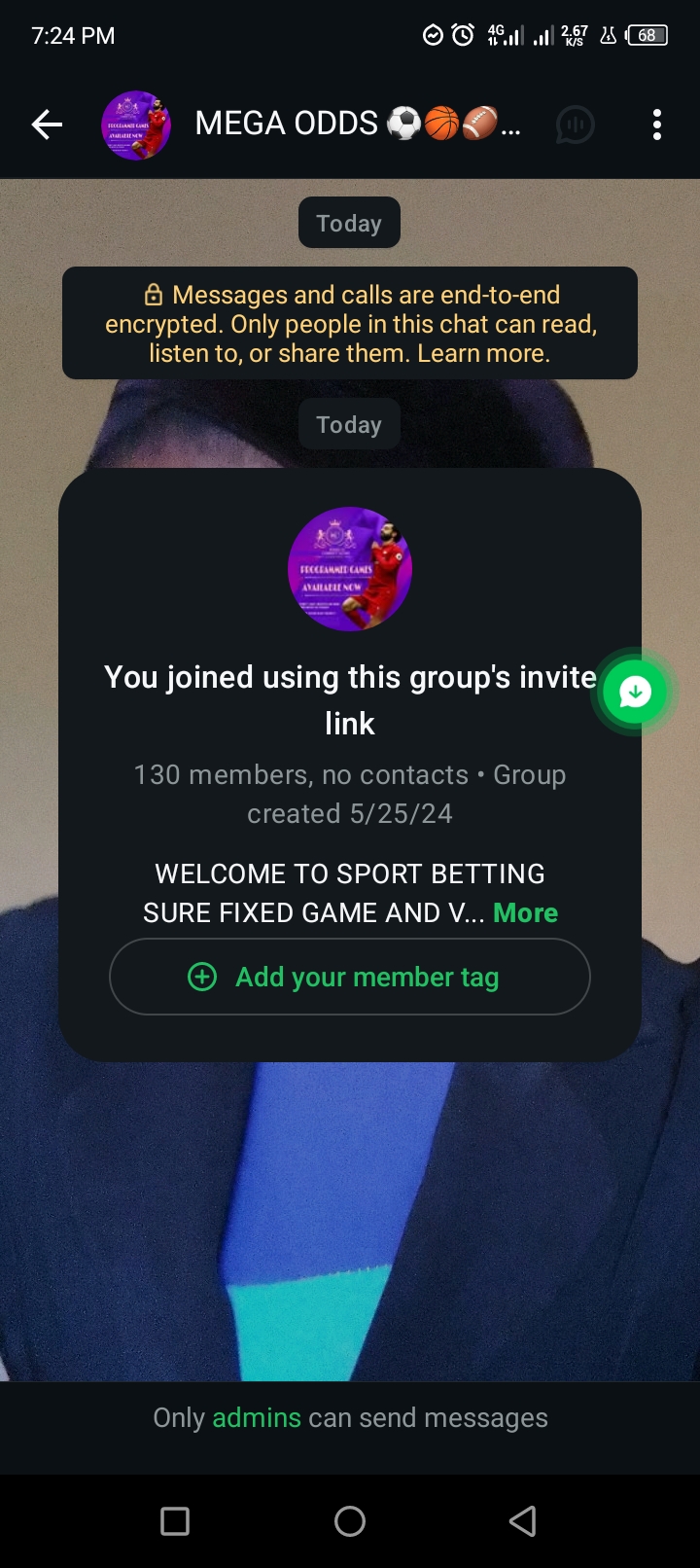Viewport: 700px width, 1568px height.
Task: Tap the green floating download bubble
Action: (635, 692)
